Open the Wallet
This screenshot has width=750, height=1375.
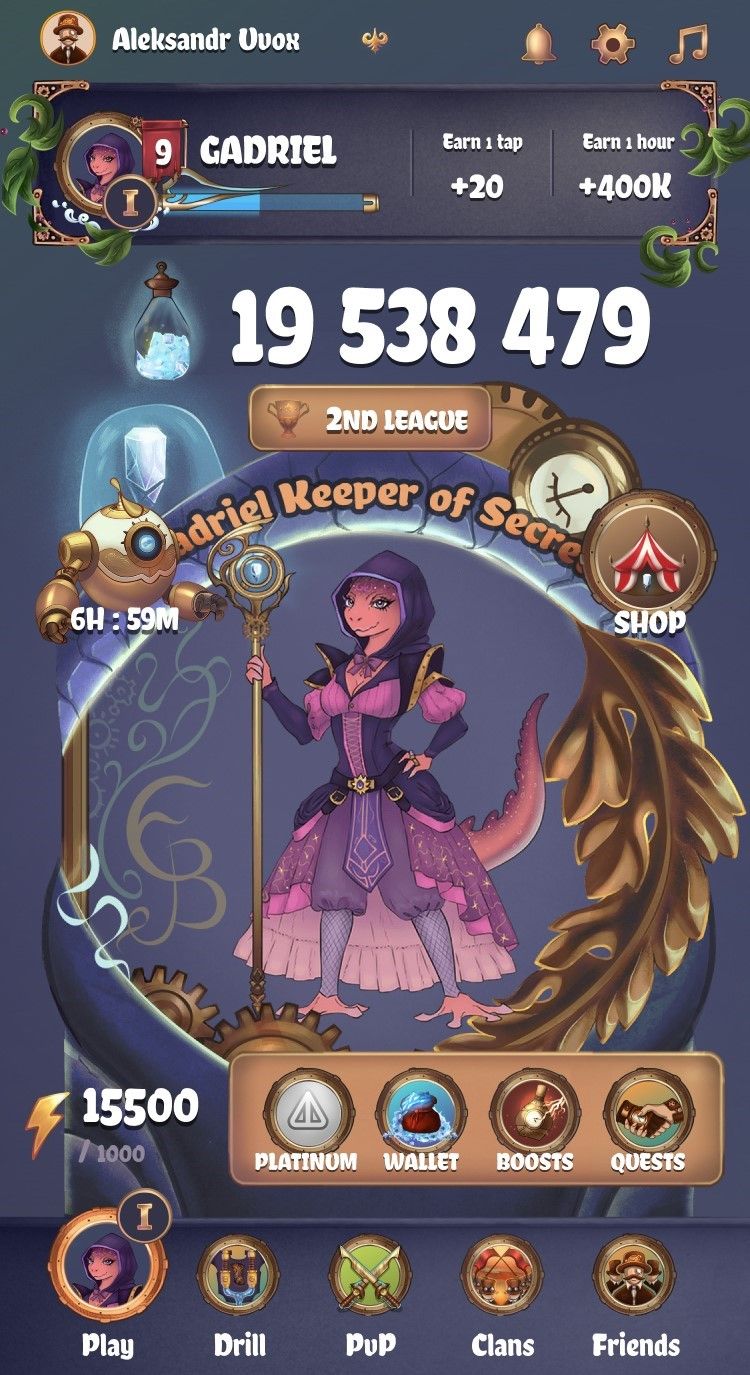click(420, 1122)
